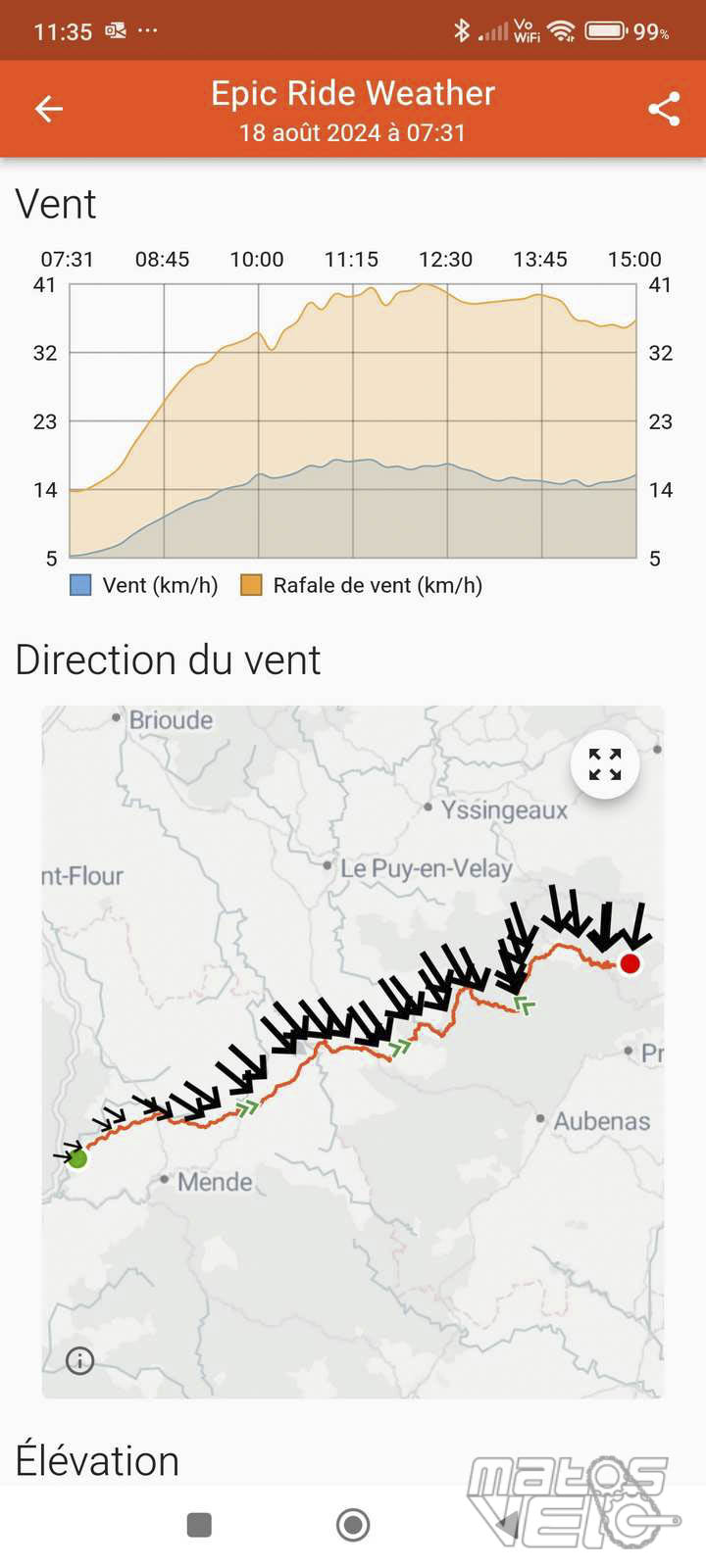Open the map info icon
Viewport: 706px width, 1568px height.
[79, 1360]
